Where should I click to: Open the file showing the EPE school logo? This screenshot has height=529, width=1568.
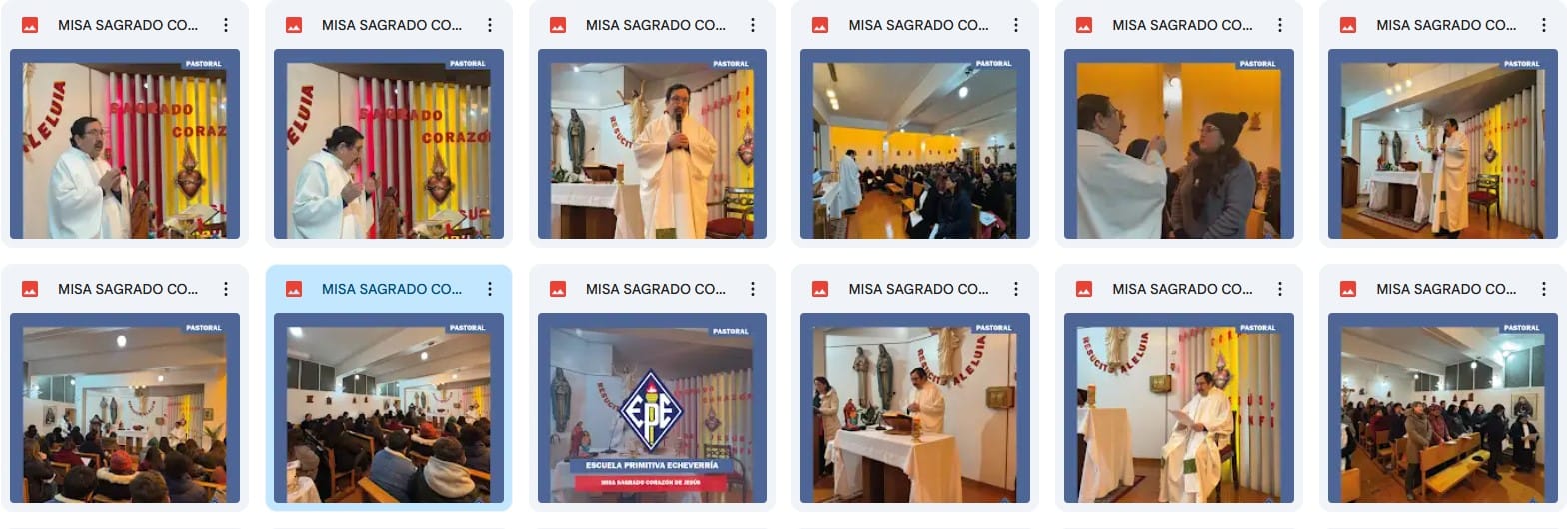(652, 408)
